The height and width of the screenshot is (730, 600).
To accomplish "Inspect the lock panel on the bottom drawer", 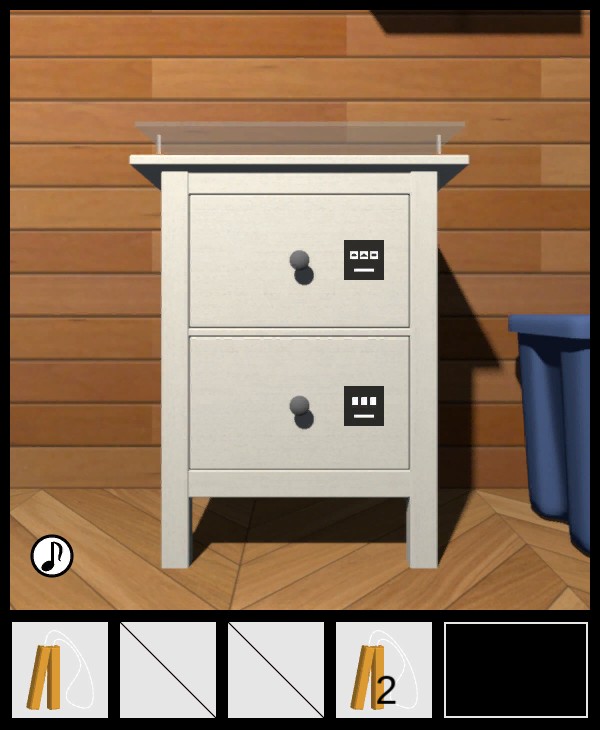I will pyautogui.click(x=364, y=406).
